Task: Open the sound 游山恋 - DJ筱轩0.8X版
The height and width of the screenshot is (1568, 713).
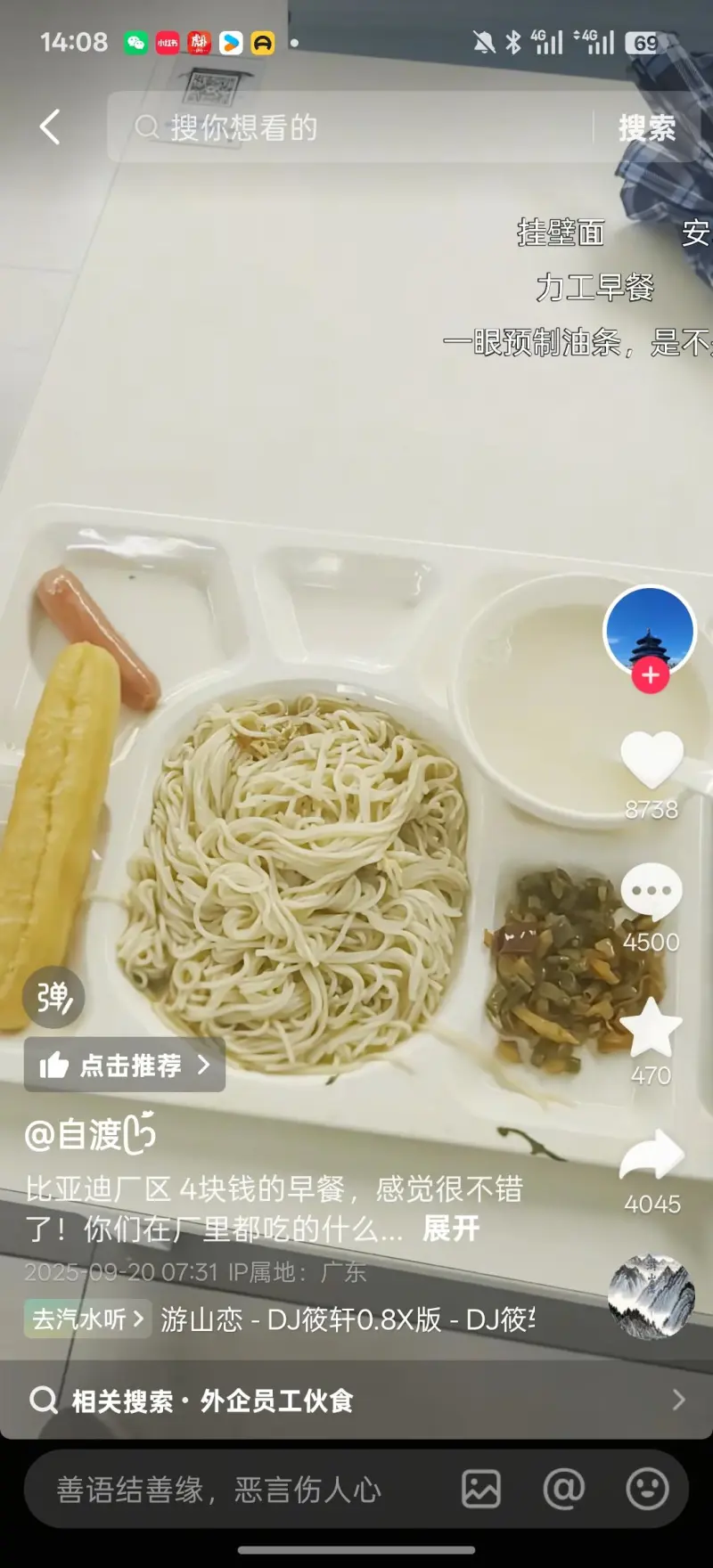Action: [x=348, y=1319]
